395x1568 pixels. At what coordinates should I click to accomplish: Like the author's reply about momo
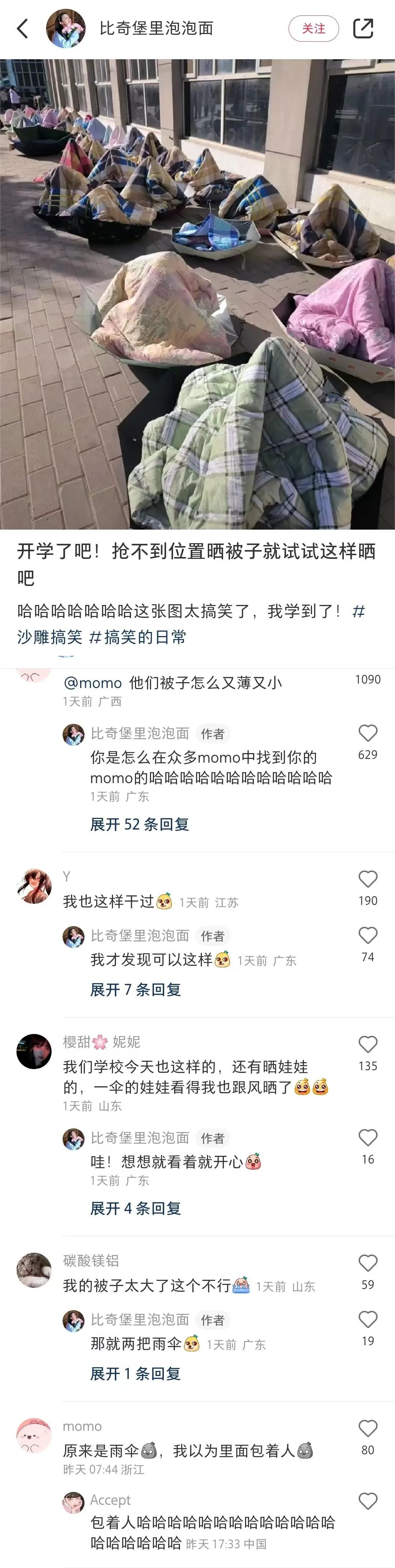pyautogui.click(x=368, y=733)
